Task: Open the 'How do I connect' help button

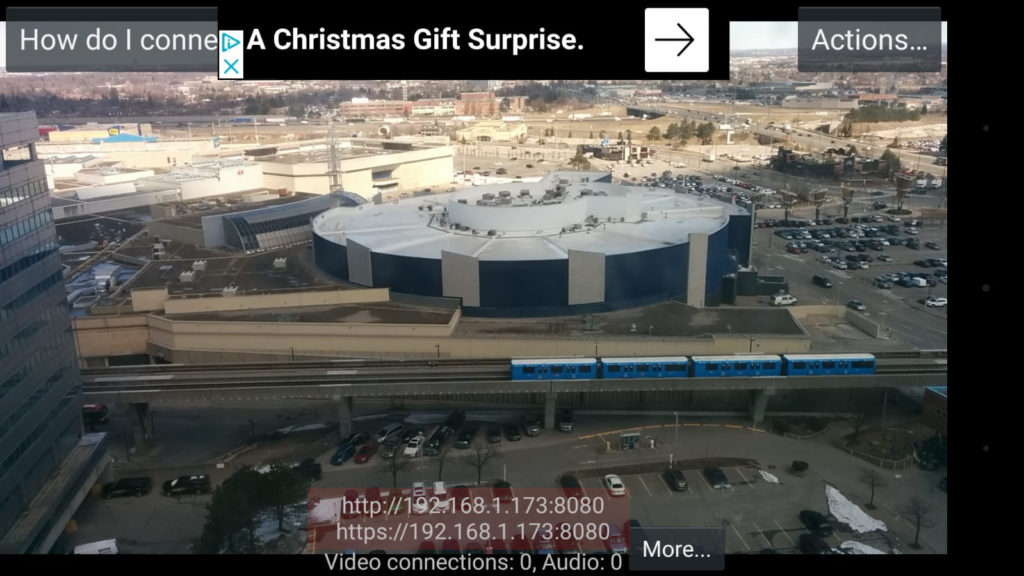Action: [112, 40]
